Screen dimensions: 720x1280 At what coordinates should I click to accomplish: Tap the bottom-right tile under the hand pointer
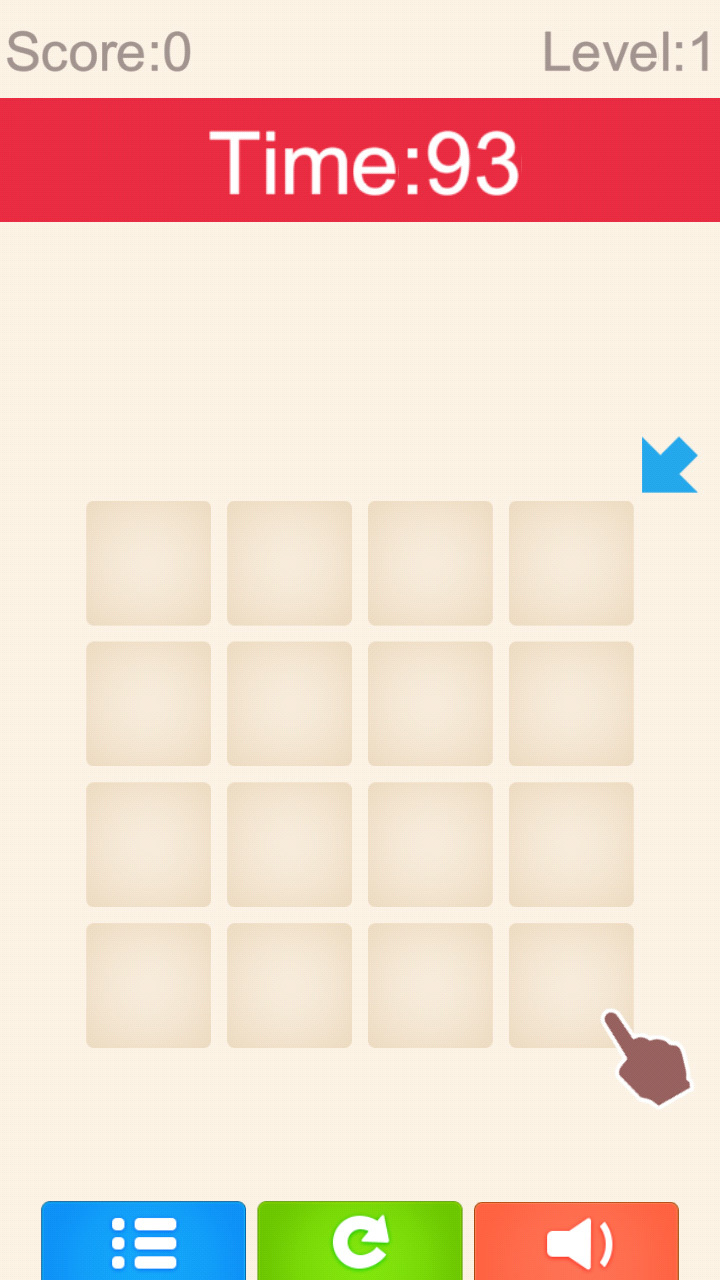(571, 985)
